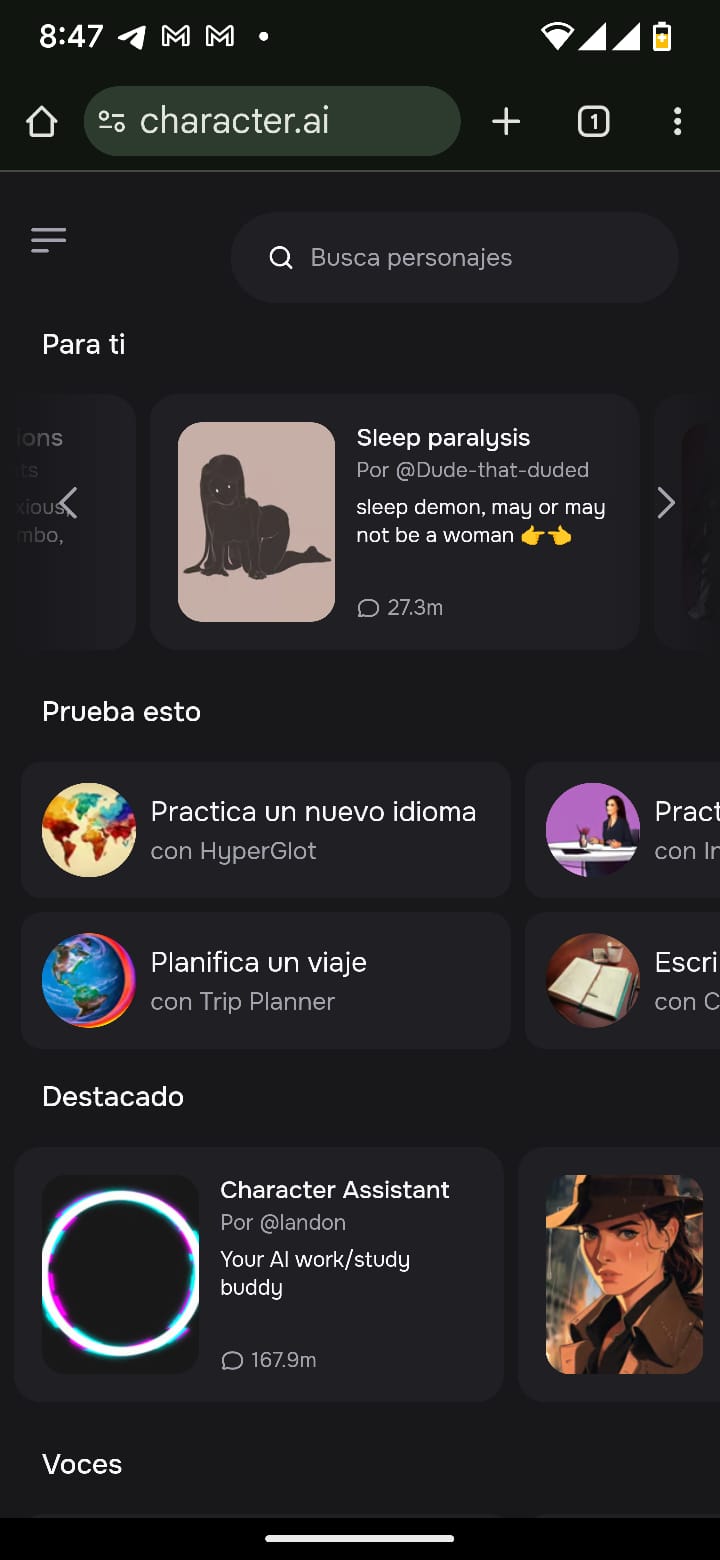
Task: Open the card with the open book icon
Action: (x=624, y=981)
